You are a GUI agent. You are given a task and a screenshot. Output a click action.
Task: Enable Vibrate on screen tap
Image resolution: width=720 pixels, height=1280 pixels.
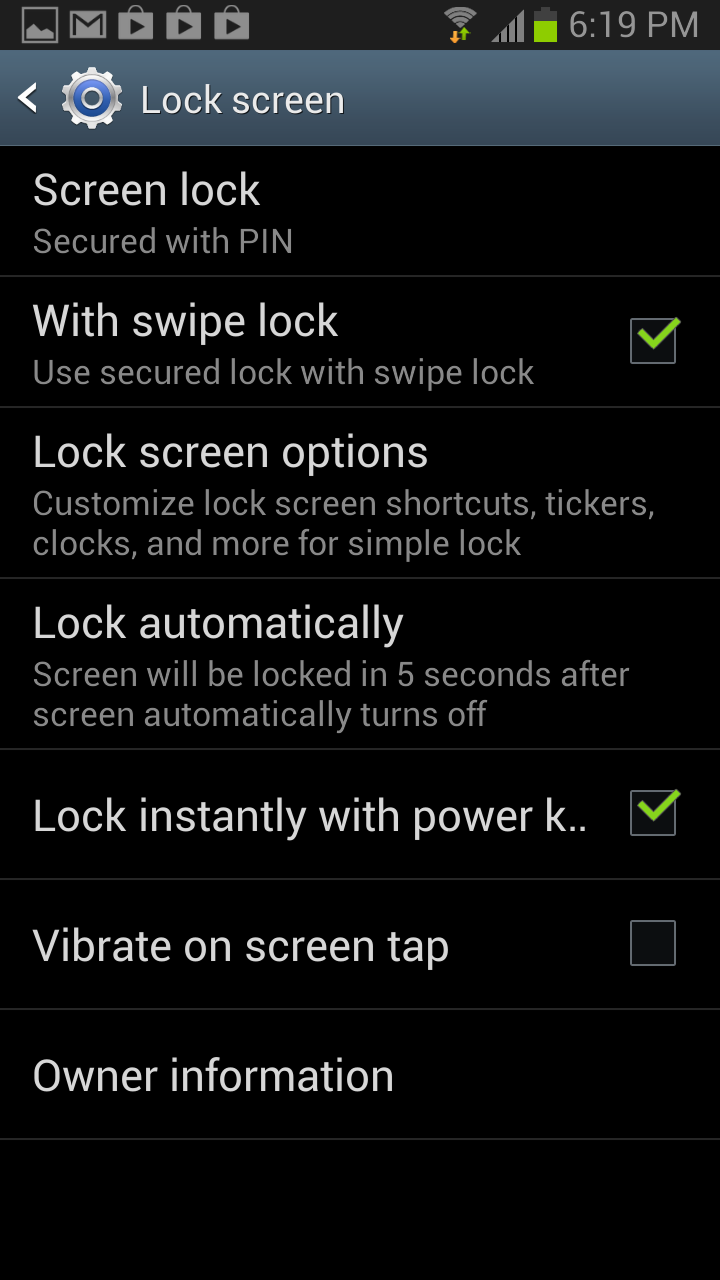[x=653, y=943]
